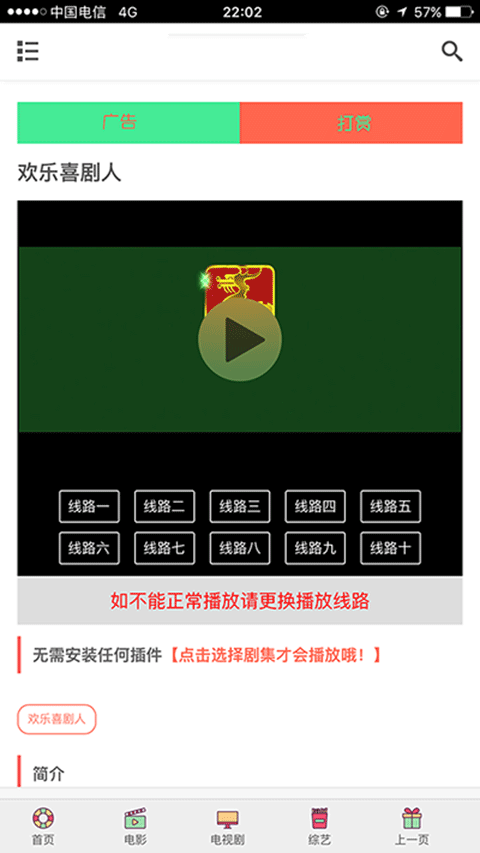
Task: Select 线路十
Action: [x=390, y=548]
